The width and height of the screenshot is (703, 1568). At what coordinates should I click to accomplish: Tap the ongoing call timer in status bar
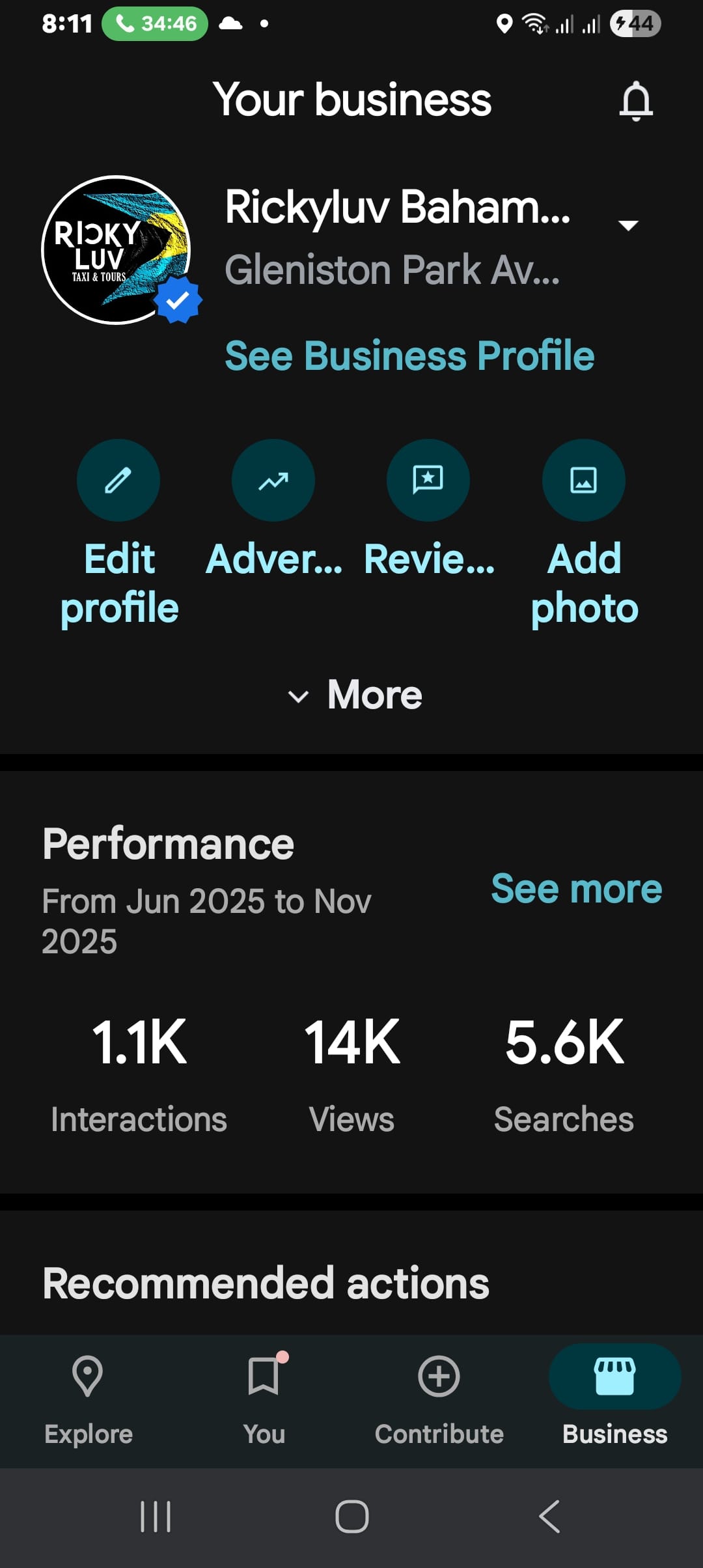coord(155,23)
